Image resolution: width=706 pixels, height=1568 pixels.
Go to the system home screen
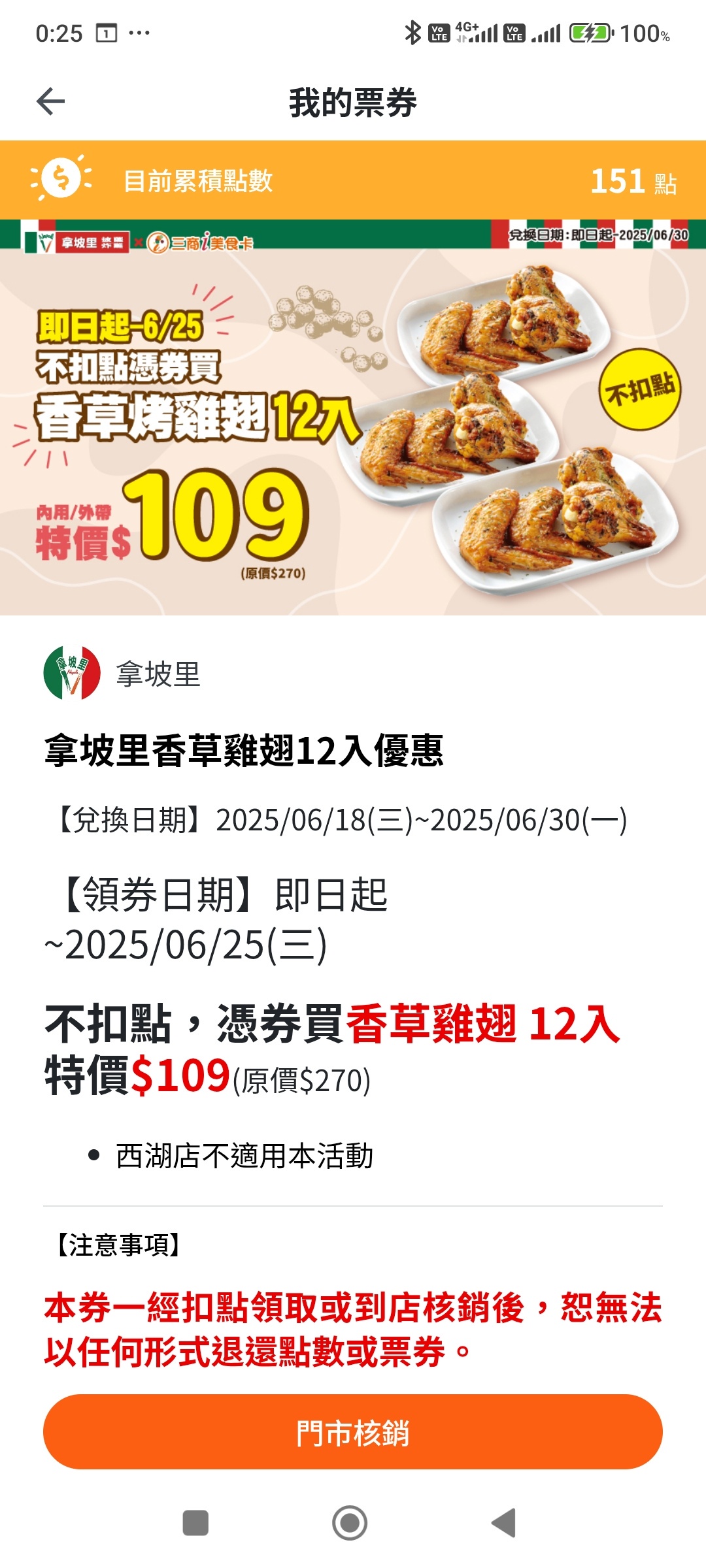pyautogui.click(x=350, y=1523)
